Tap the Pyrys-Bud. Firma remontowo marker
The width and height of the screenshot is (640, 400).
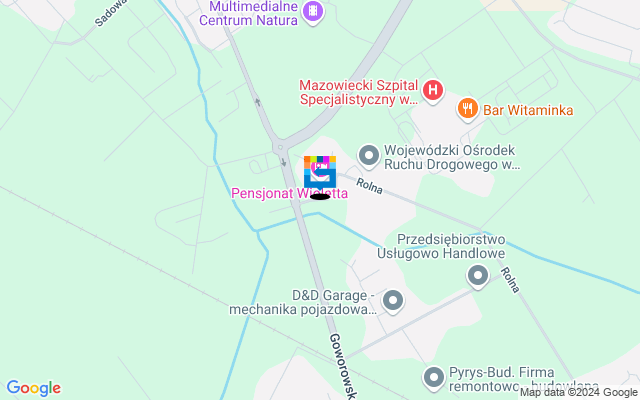point(433,377)
